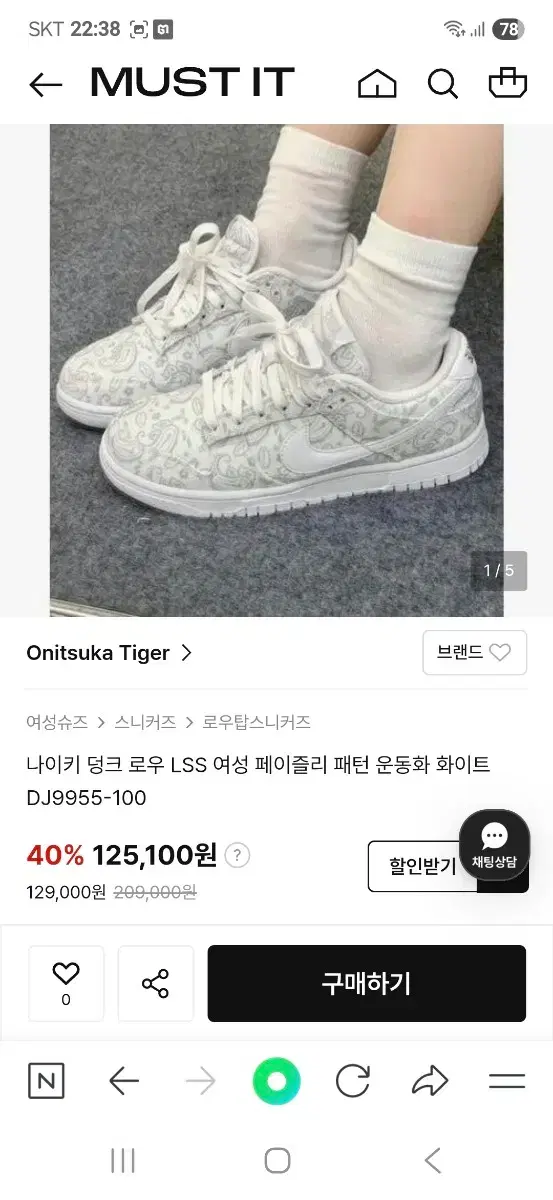The height and width of the screenshot is (1200, 553).
Task: Open the sneaker product photo
Action: pyautogui.click(x=277, y=370)
